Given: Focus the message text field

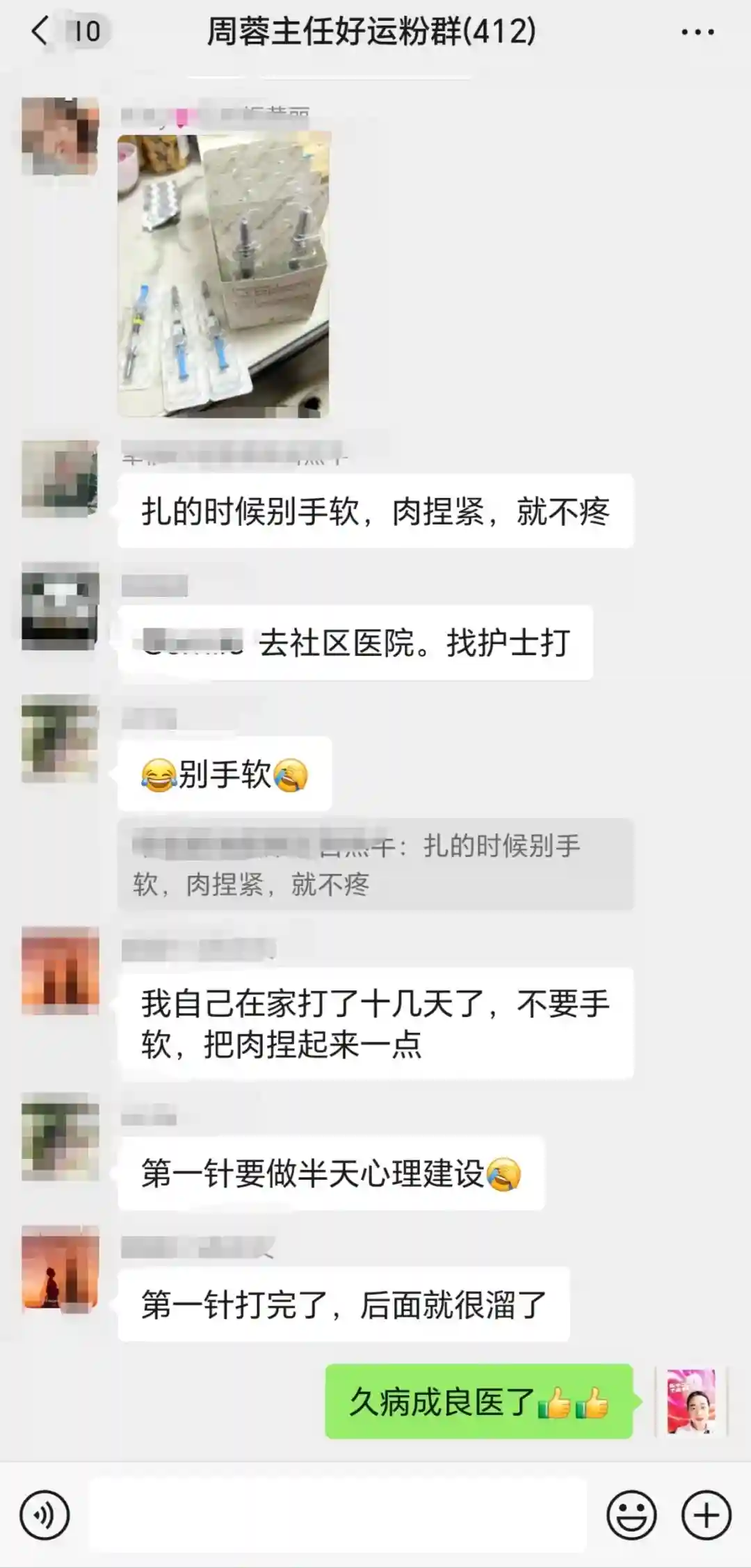Looking at the screenshot, I should pos(337,1514).
